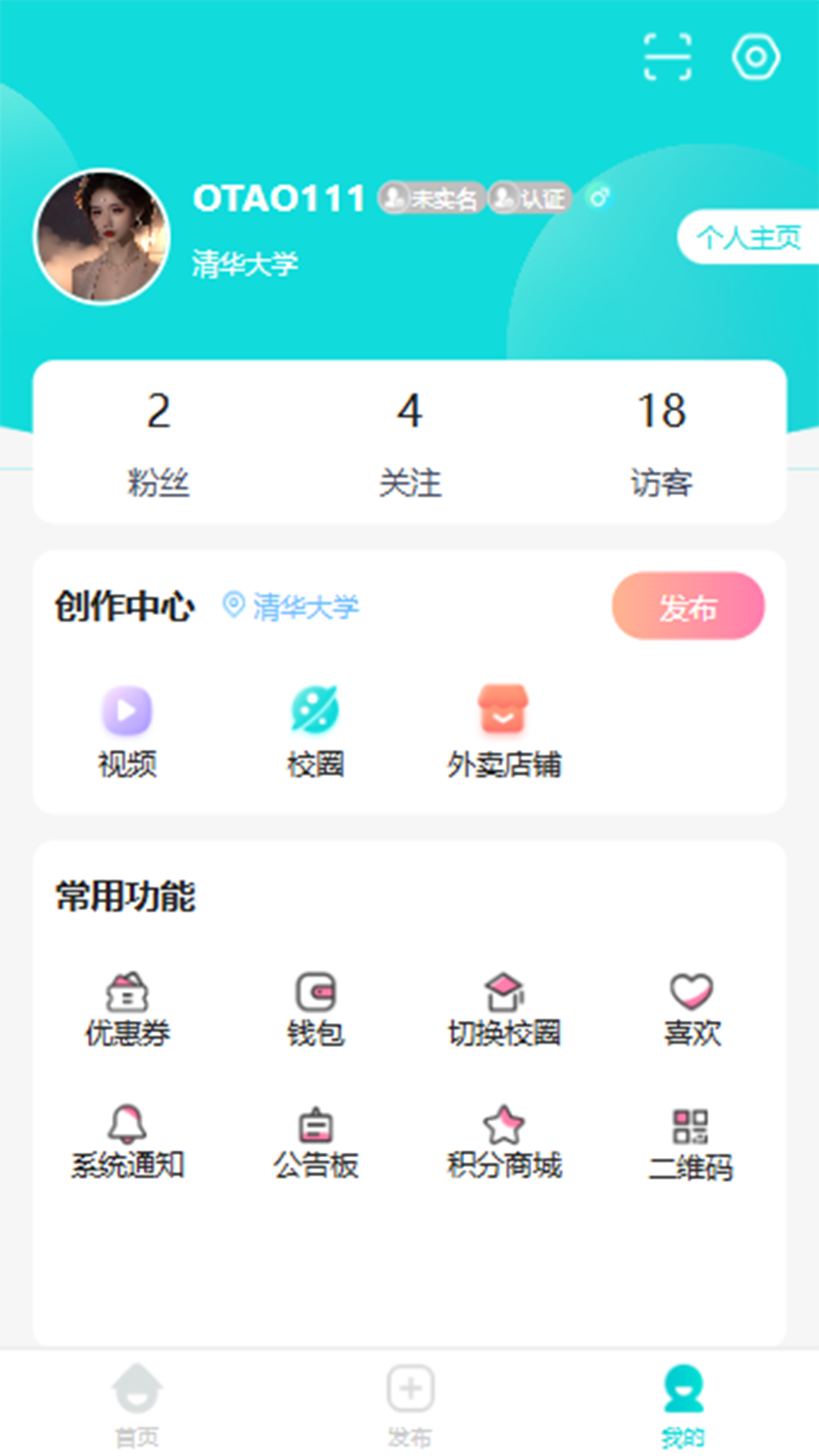Open the 优惠券 coupon icon
The width and height of the screenshot is (819, 1456).
(x=125, y=993)
